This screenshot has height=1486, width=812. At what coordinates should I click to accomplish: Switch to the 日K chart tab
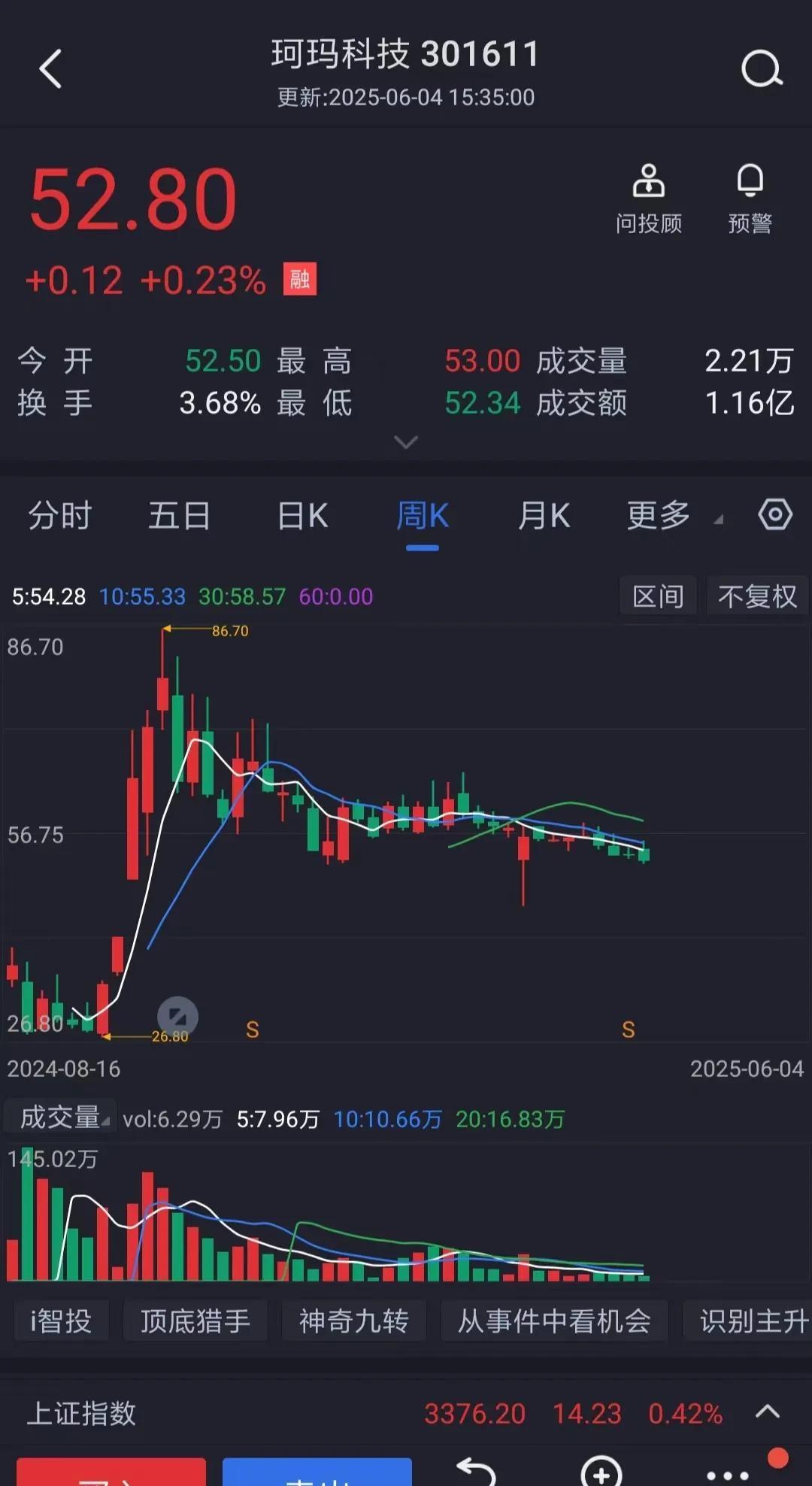[x=302, y=516]
